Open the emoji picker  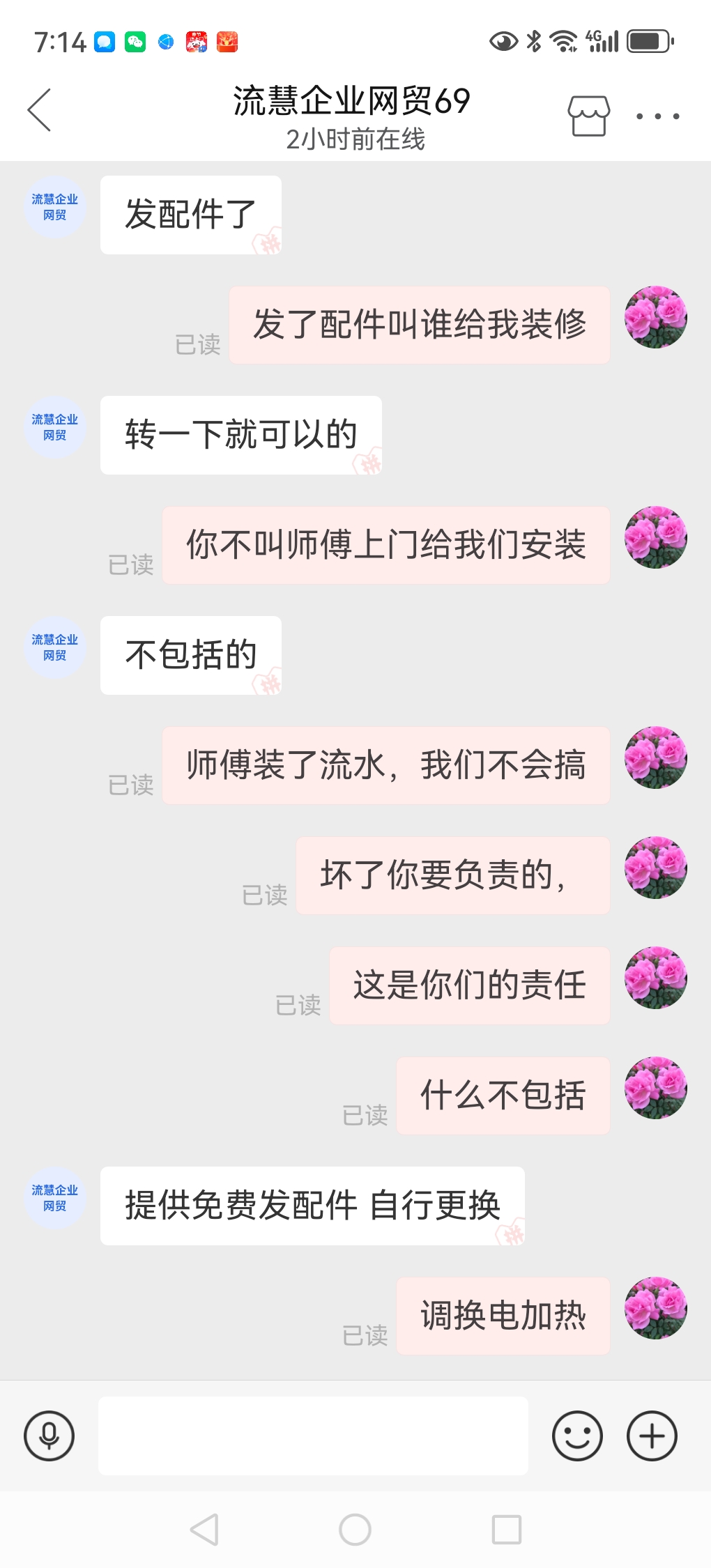tap(577, 1436)
